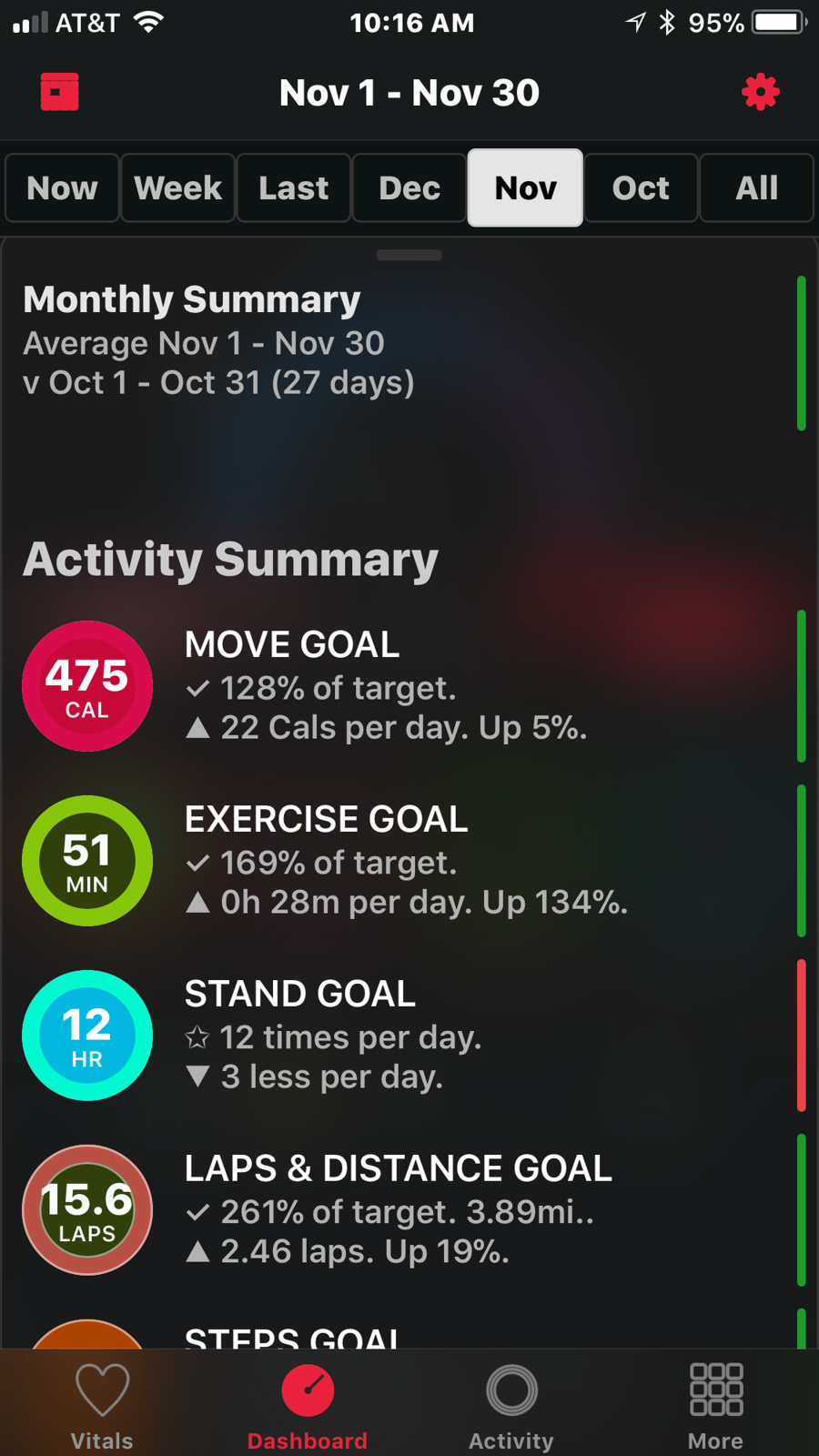This screenshot has height=1456, width=819.
Task: Show All time period
Action: (x=756, y=188)
